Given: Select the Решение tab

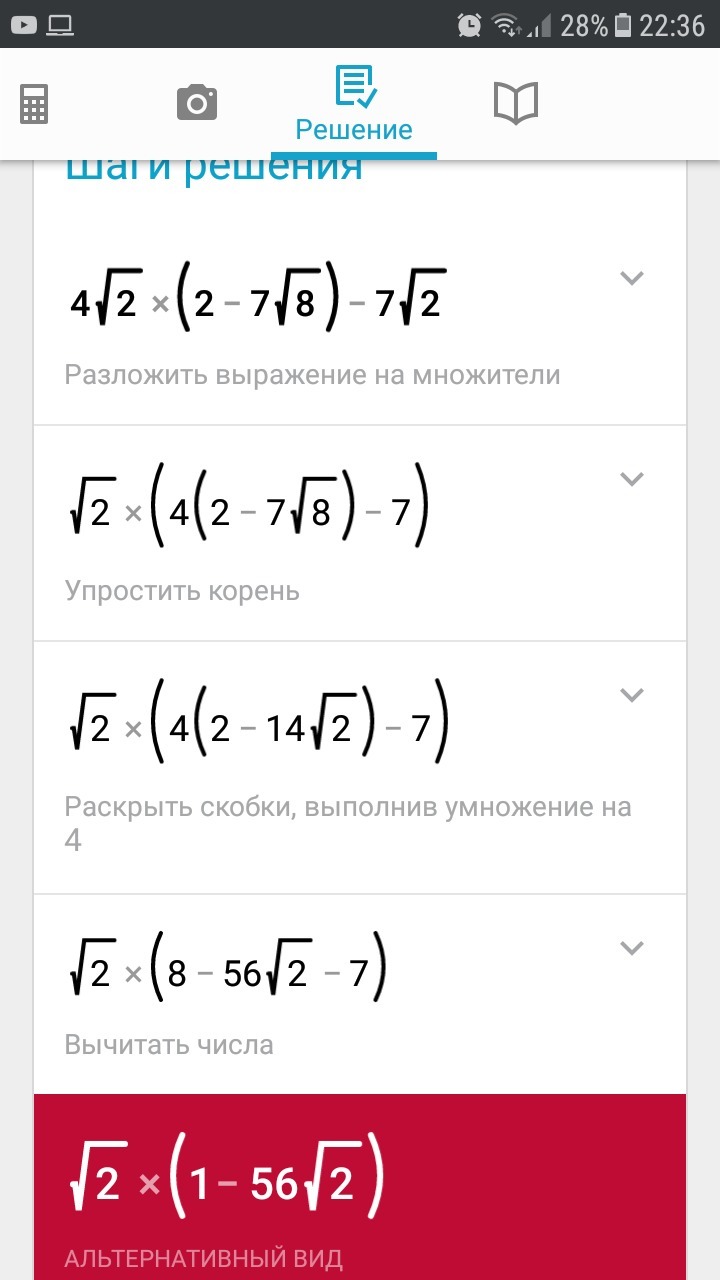Looking at the screenshot, I should (354, 105).
